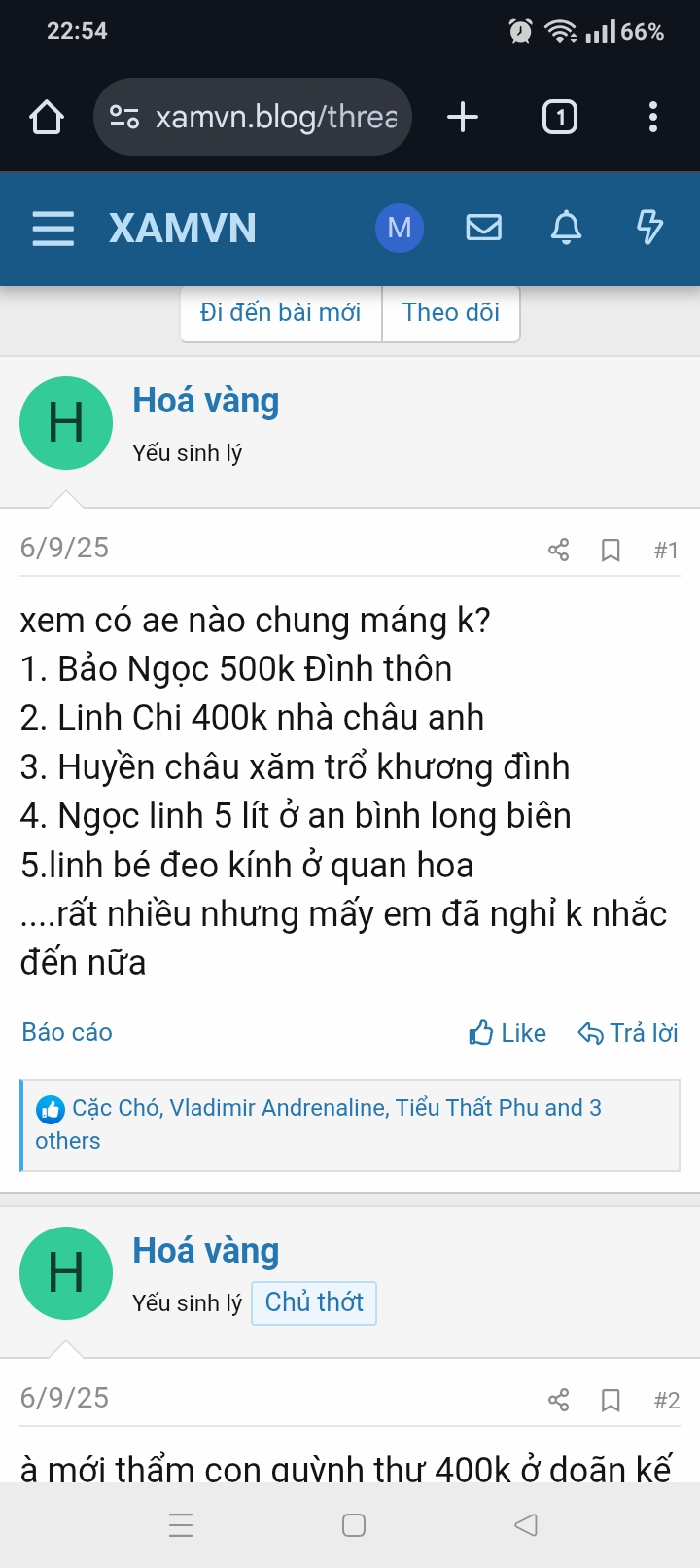This screenshot has width=700, height=1568.
Task: Open the notifications bell
Action: pyautogui.click(x=566, y=229)
